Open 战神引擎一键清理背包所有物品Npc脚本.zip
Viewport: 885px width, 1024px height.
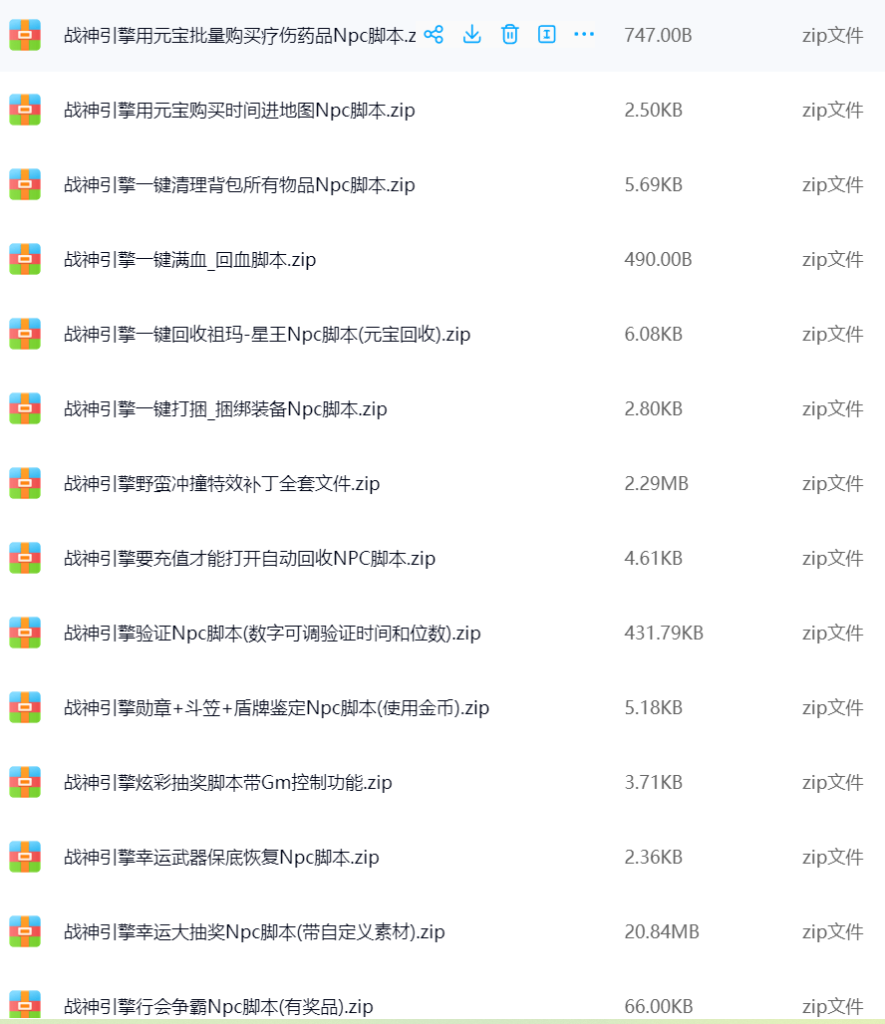[x=239, y=185]
